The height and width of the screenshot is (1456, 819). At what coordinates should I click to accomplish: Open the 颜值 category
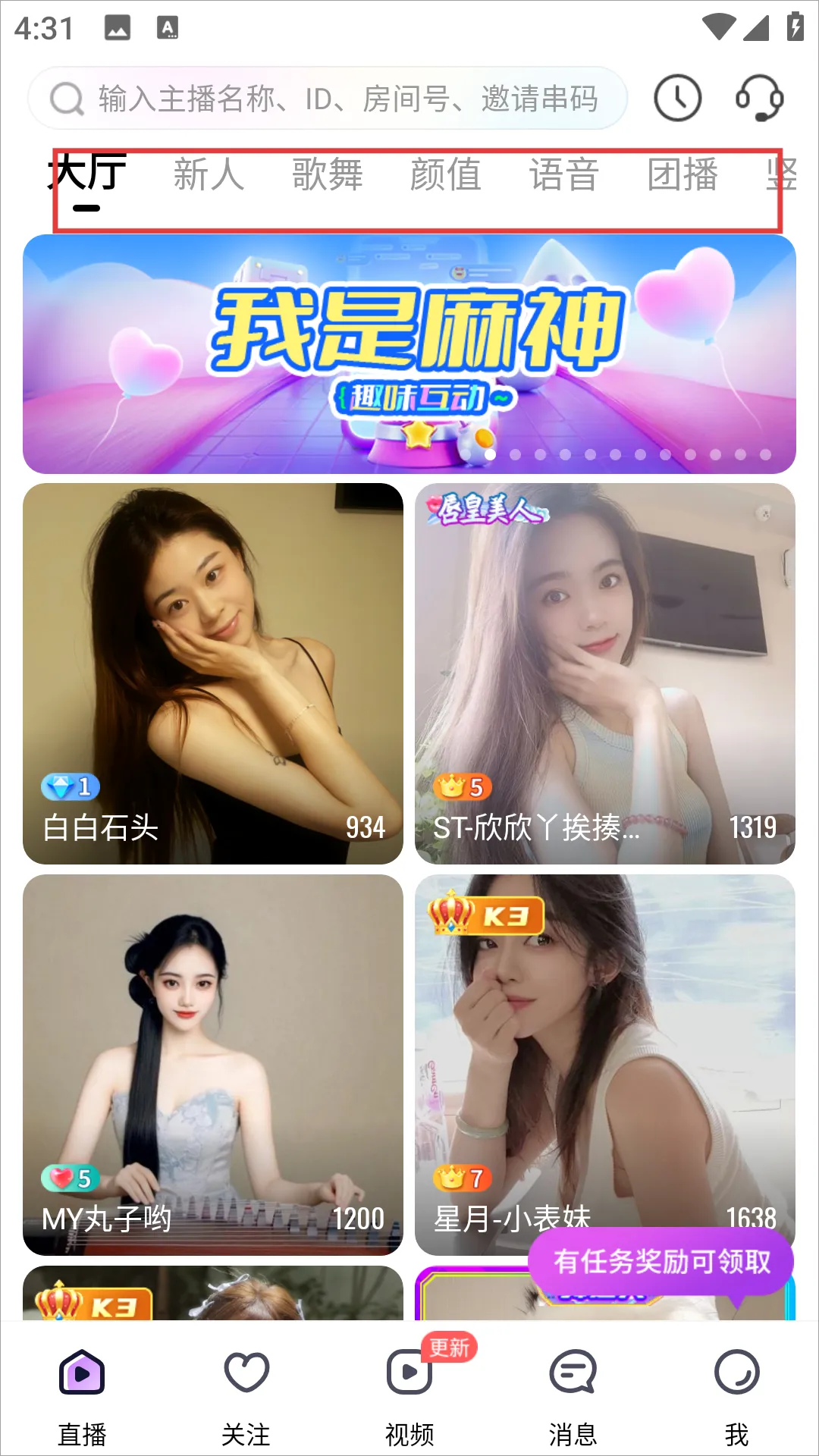[446, 174]
